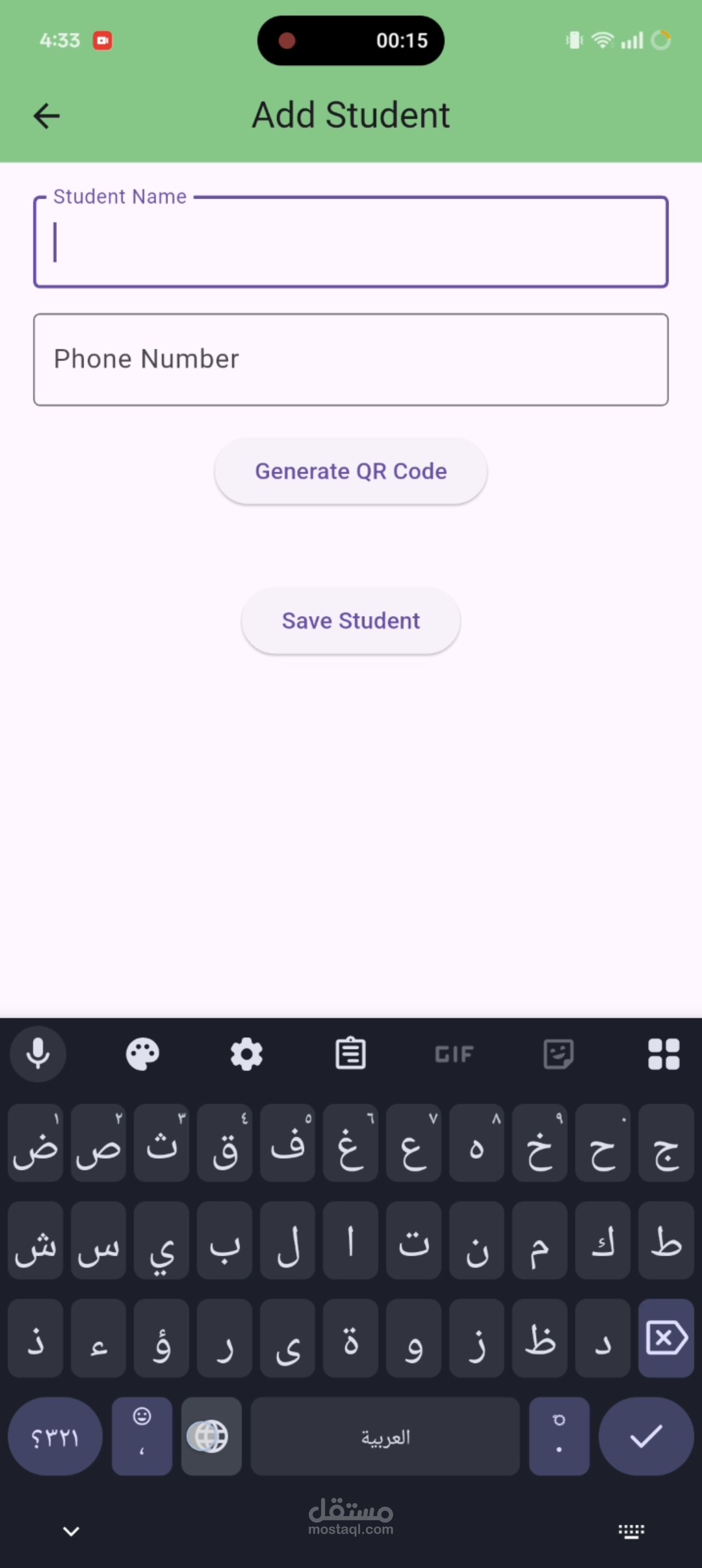Screen dimensions: 702x1568
Task: Hide the keyboard with the down chevron
Action: point(71,1531)
